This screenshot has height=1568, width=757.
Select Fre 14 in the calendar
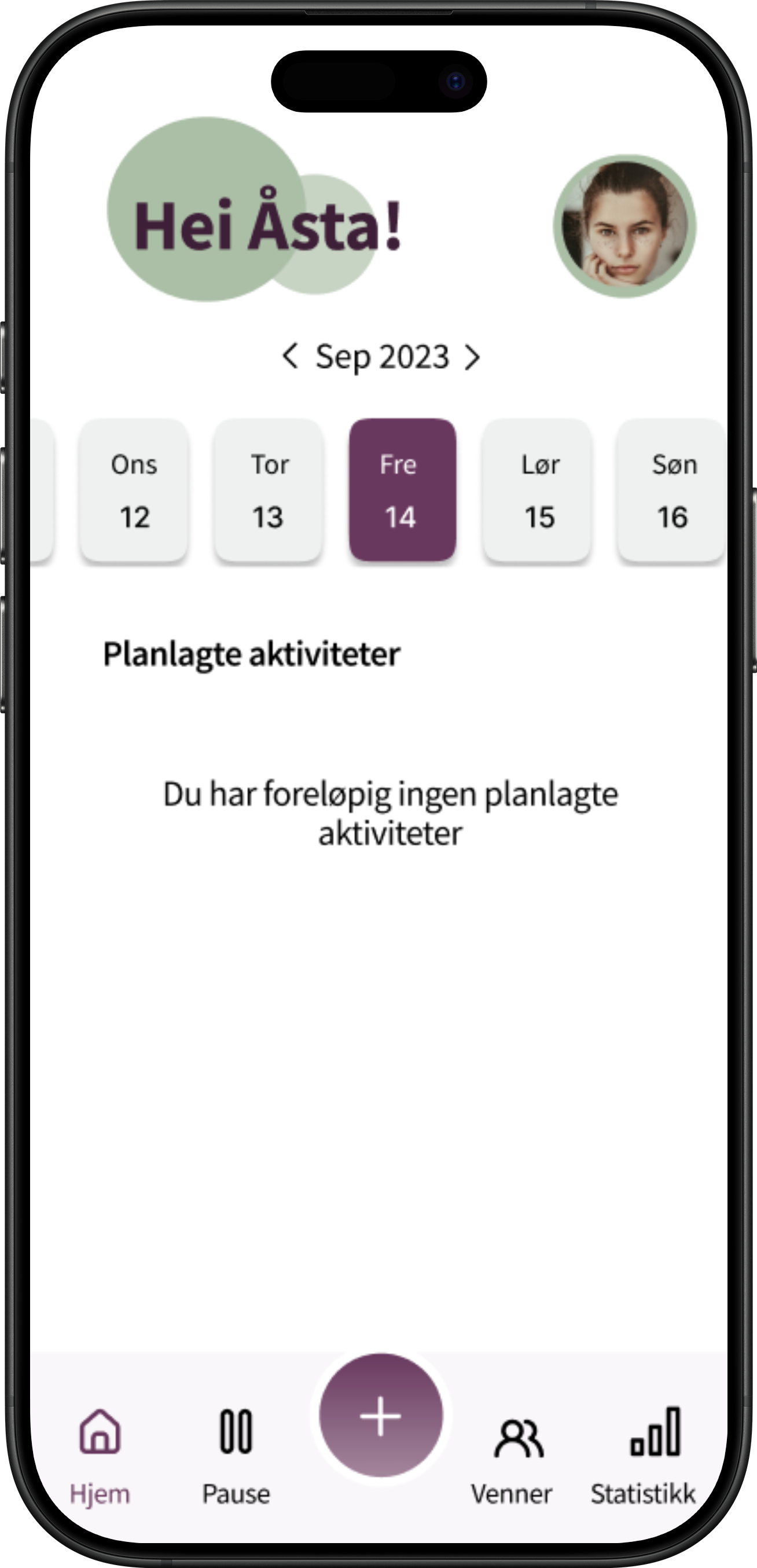click(402, 490)
